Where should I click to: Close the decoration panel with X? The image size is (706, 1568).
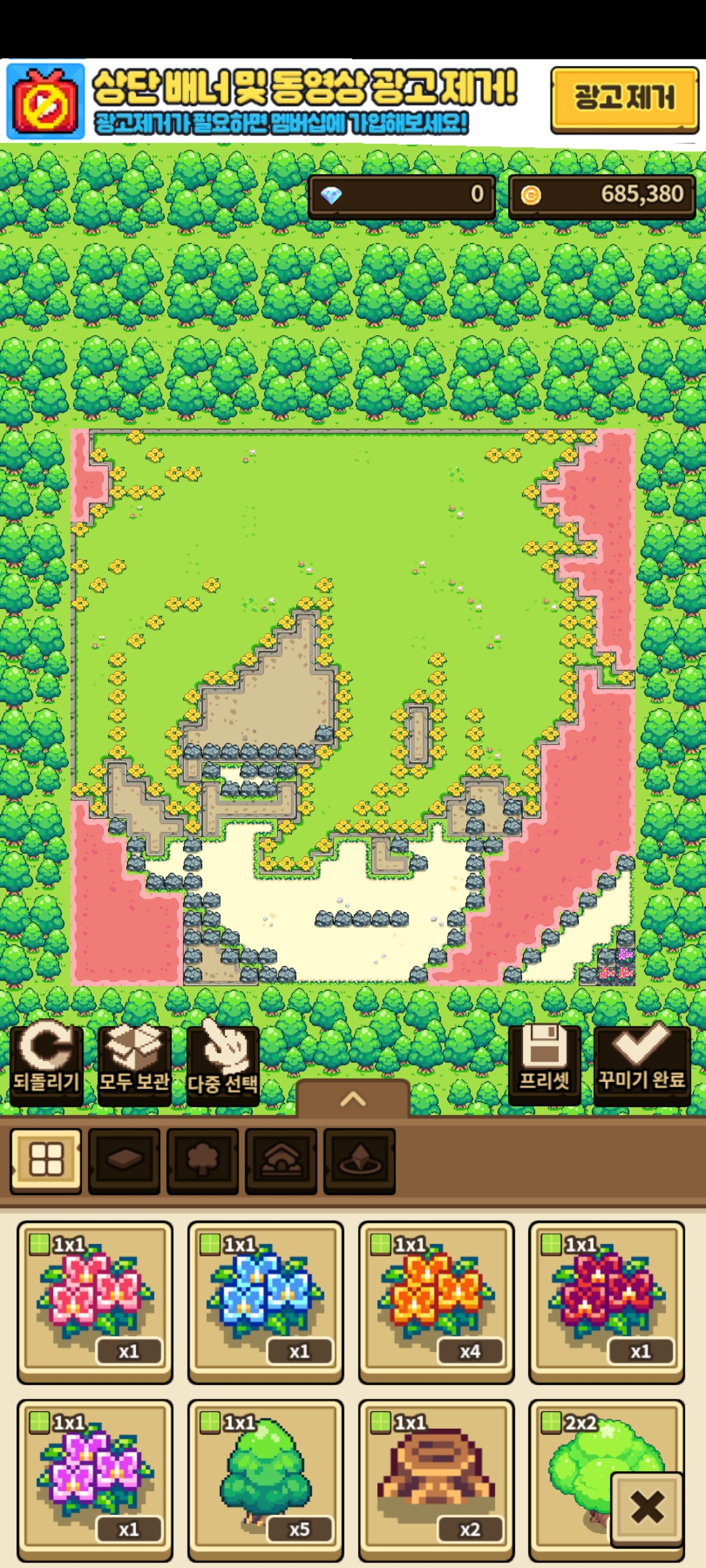pos(647,1508)
